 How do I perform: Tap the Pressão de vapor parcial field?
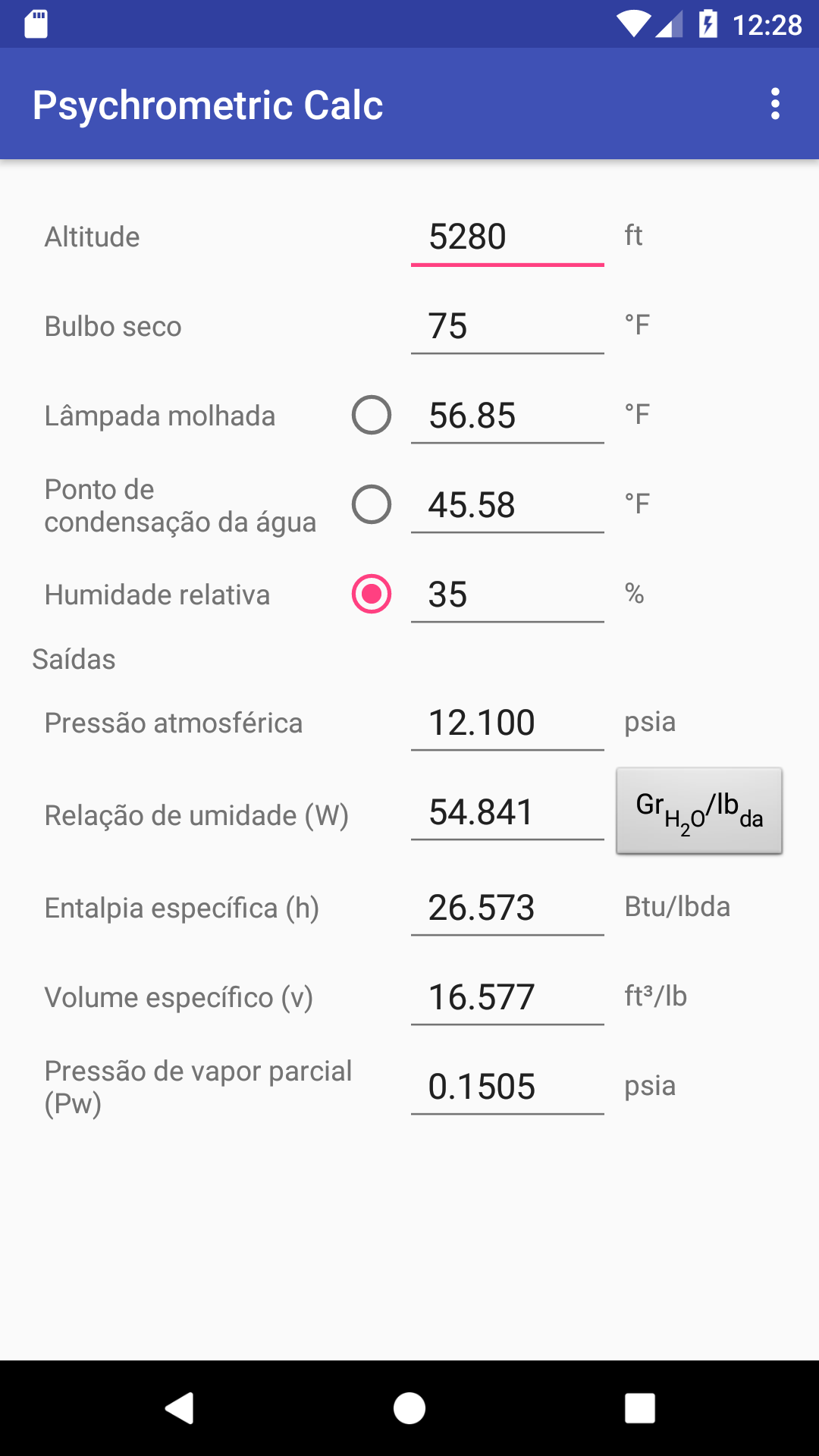pyautogui.click(x=507, y=1087)
